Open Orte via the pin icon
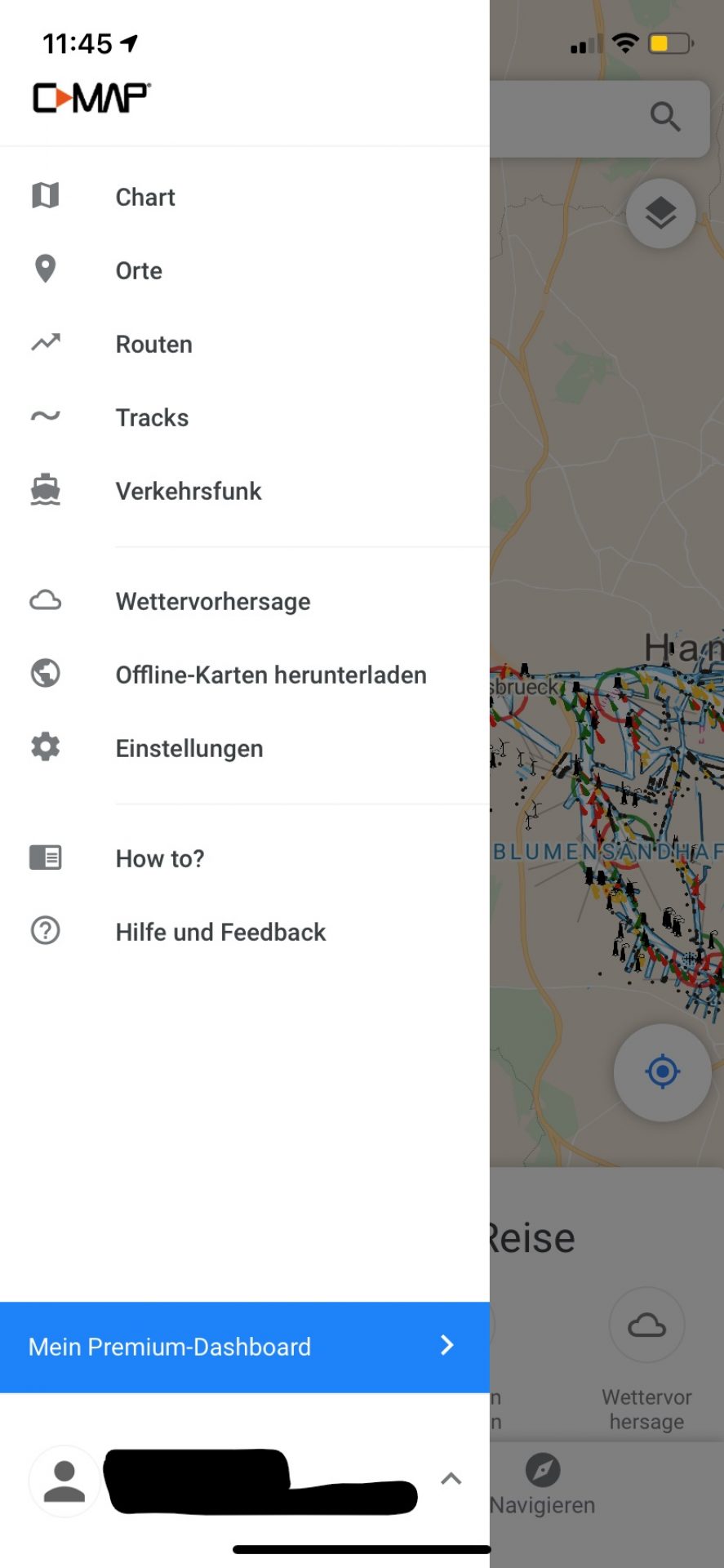This screenshot has height=1568, width=724. point(45,269)
